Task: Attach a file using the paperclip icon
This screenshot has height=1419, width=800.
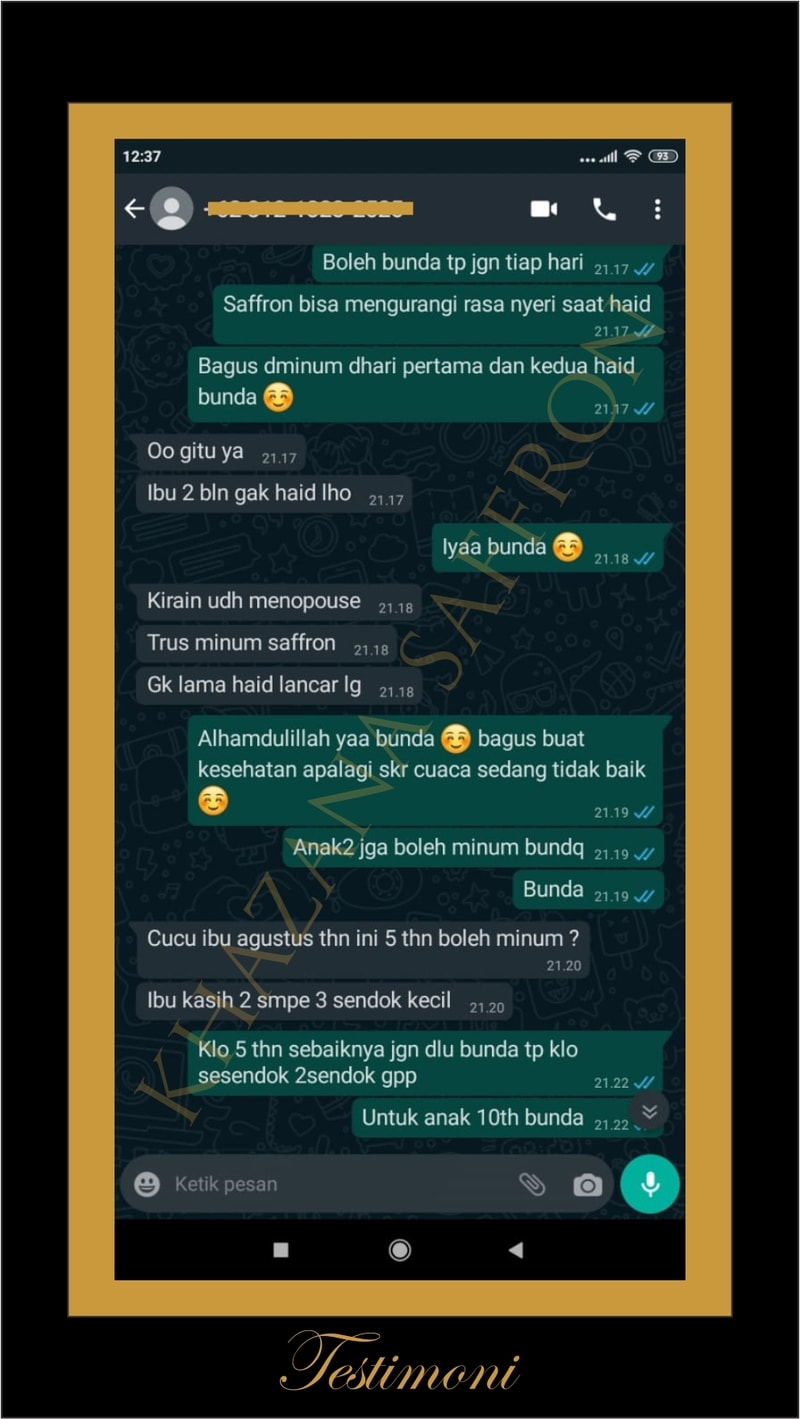Action: point(533,1184)
